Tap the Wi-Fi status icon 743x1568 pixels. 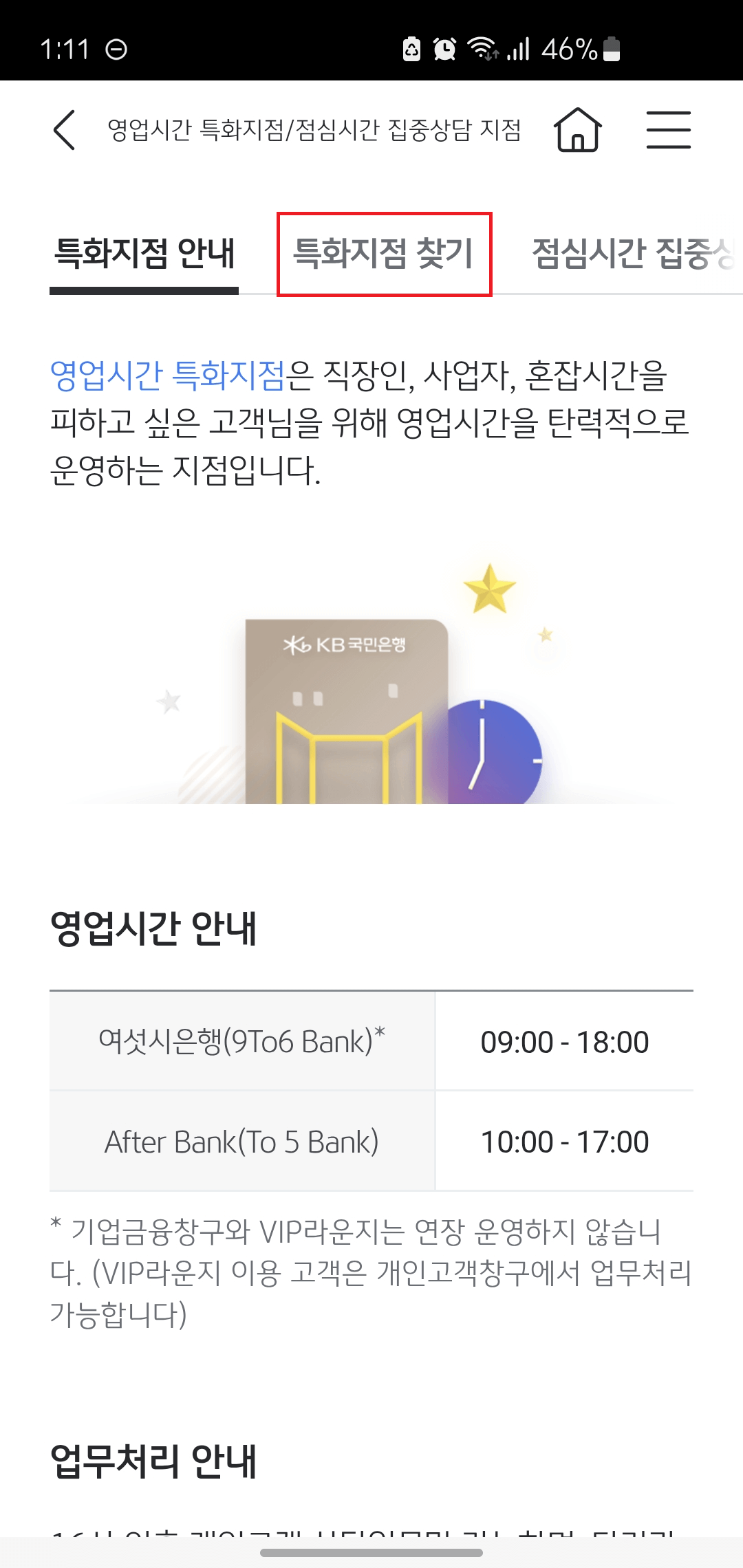(x=481, y=48)
